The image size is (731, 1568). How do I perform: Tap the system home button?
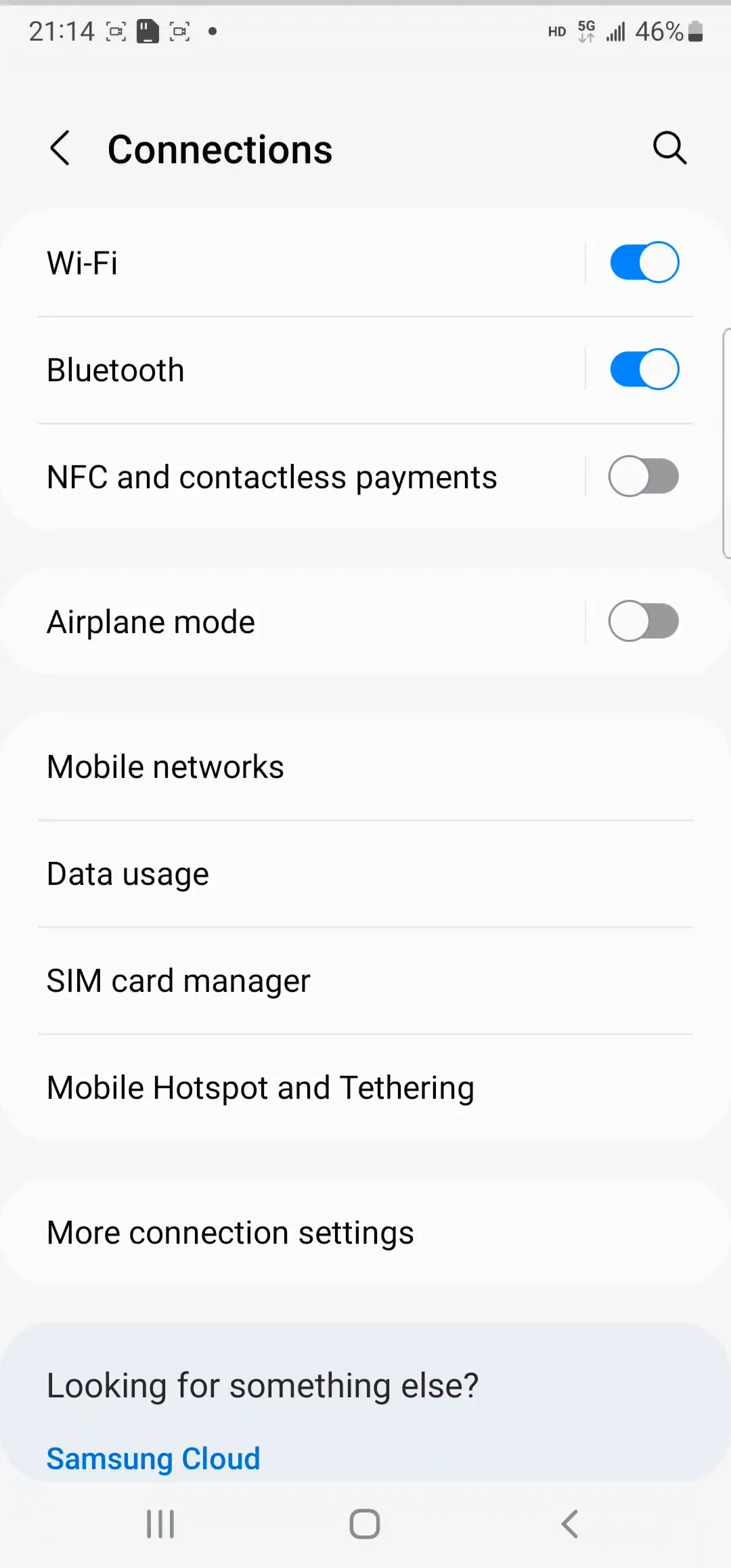coord(365,1525)
